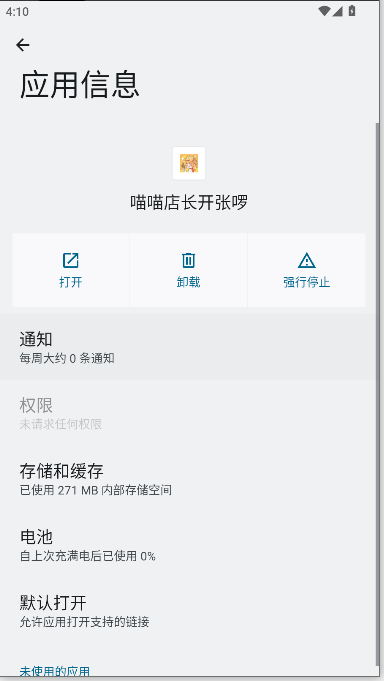The height and width of the screenshot is (681, 384).
Task: Open 存储和缓存 storage details
Action: pos(189,479)
